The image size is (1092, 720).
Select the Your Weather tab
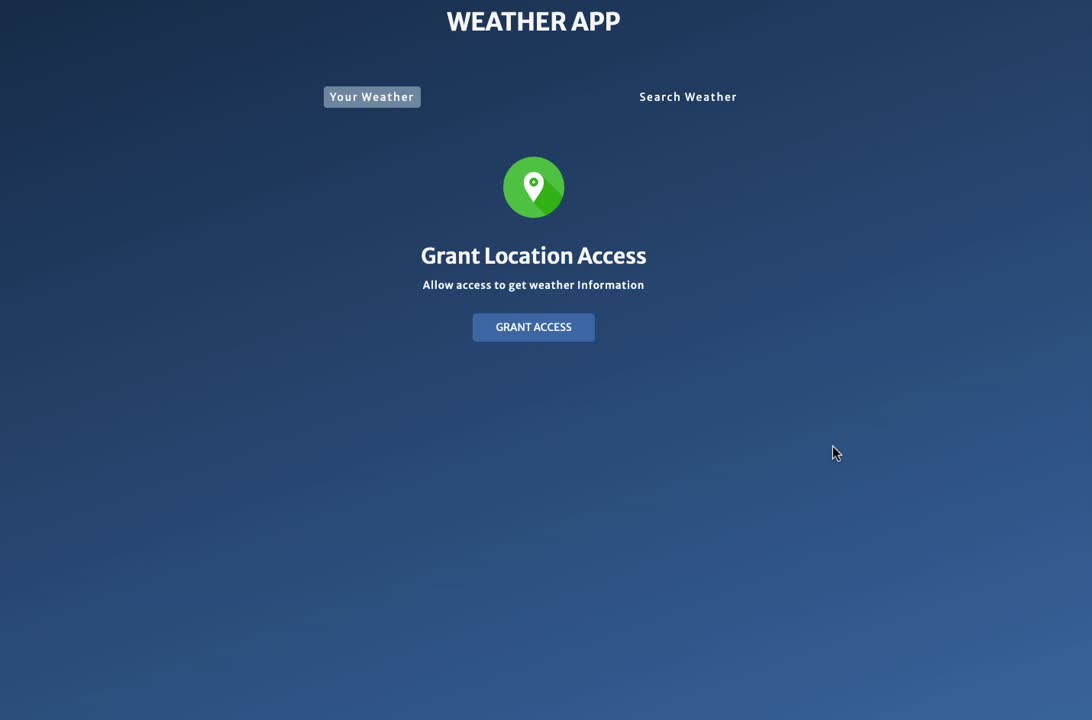click(x=371, y=97)
